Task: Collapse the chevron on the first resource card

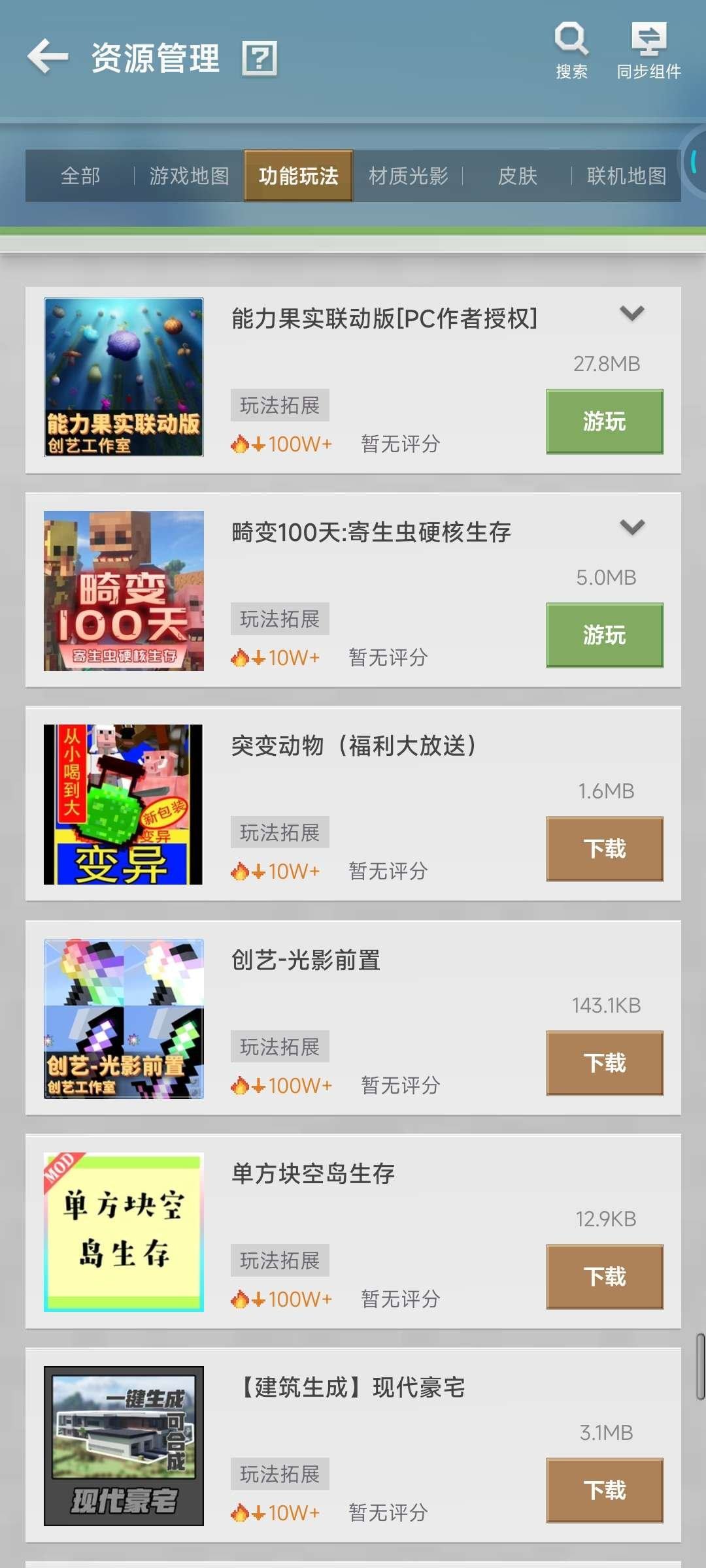Action: tap(631, 314)
